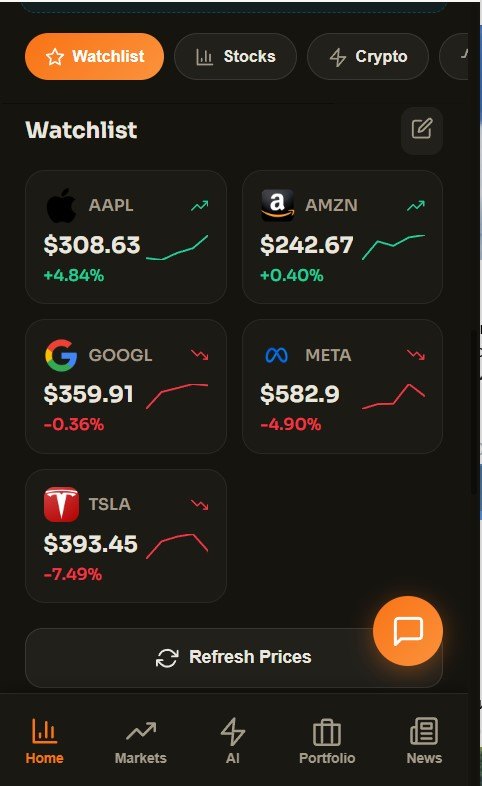The width and height of the screenshot is (482, 786).
Task: Open the AI tab
Action: pyautogui.click(x=233, y=741)
